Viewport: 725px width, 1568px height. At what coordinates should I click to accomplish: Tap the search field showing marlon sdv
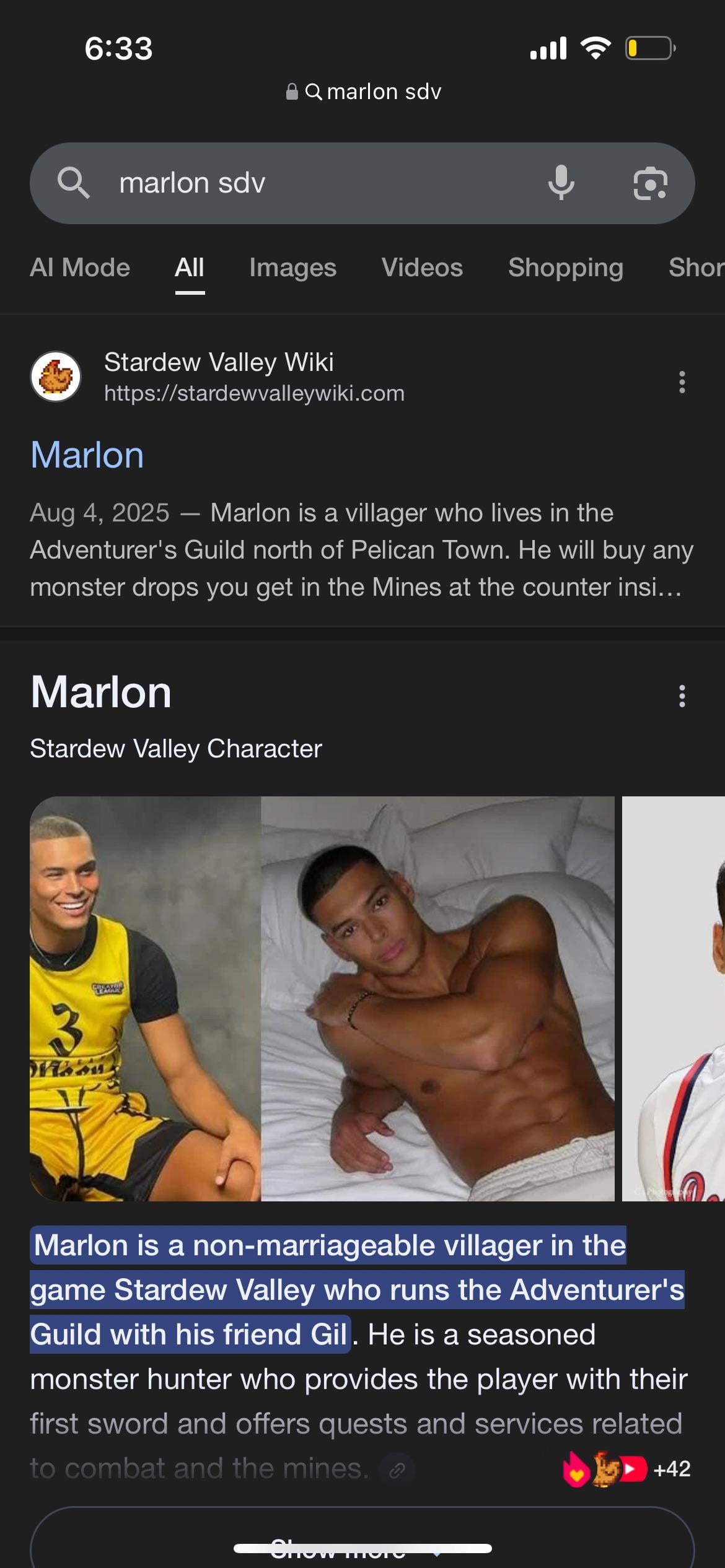310,183
